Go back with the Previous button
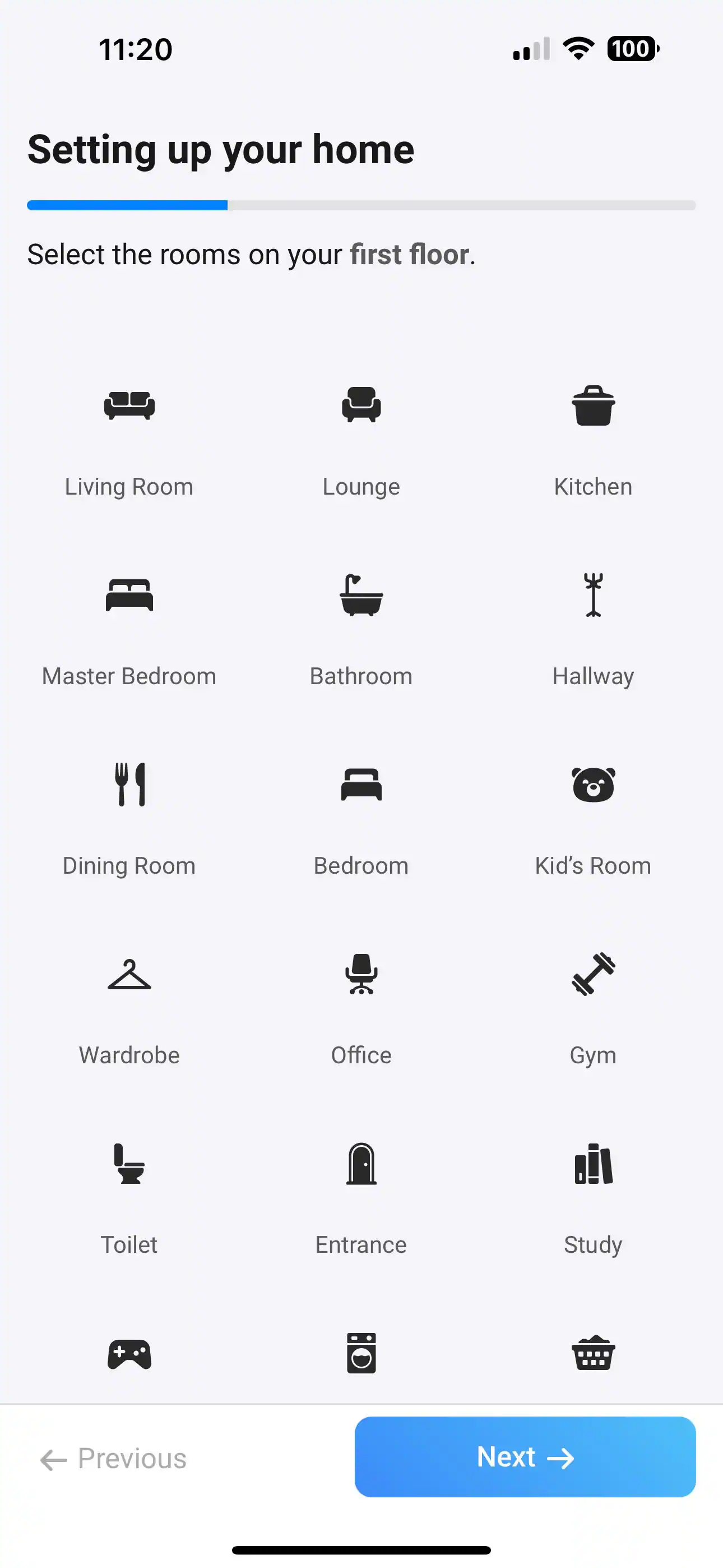The image size is (723, 1568). 114,1459
